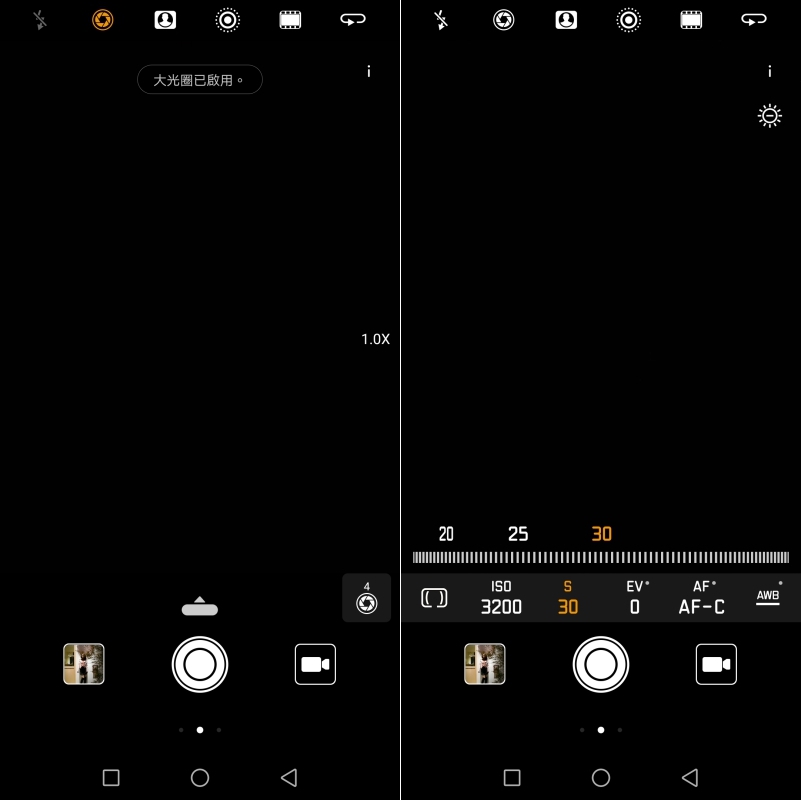Turn off the active wide aperture icon
This screenshot has height=800, width=801.
click(x=102, y=20)
